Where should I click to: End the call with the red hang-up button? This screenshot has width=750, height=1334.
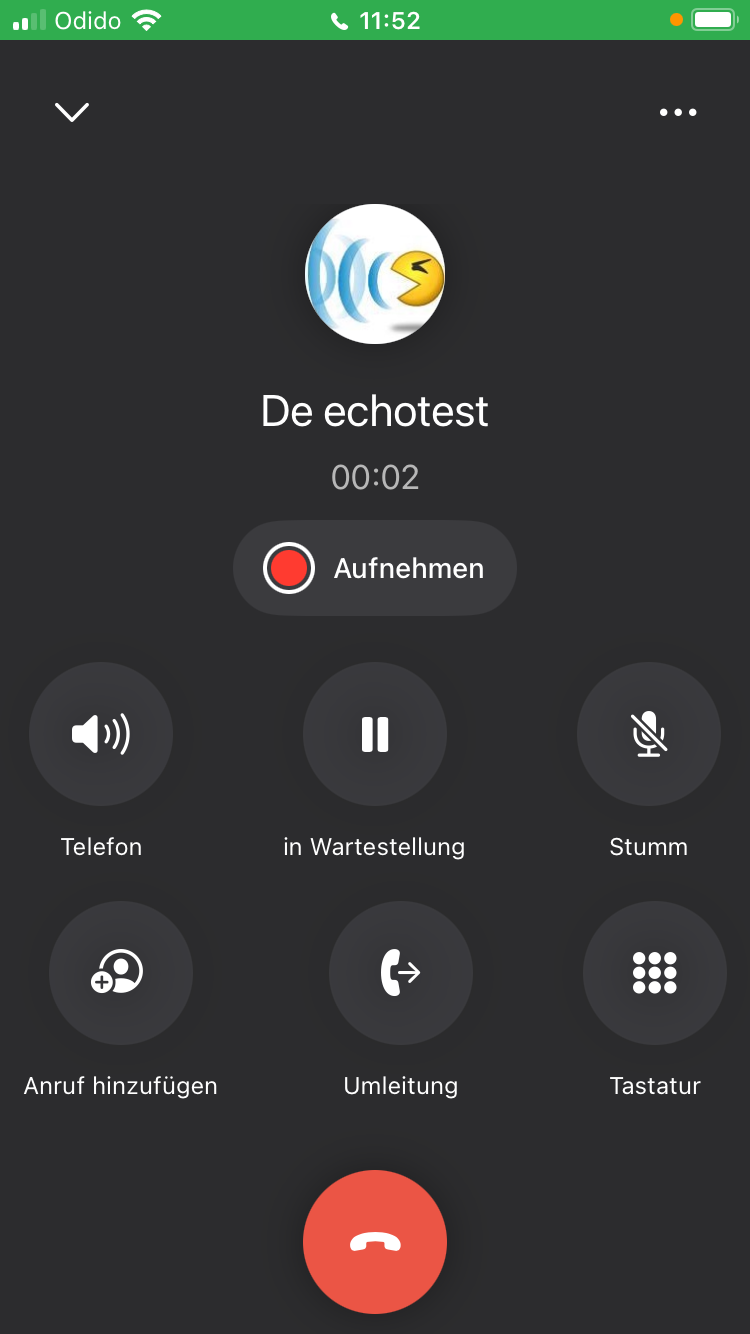(x=375, y=1242)
